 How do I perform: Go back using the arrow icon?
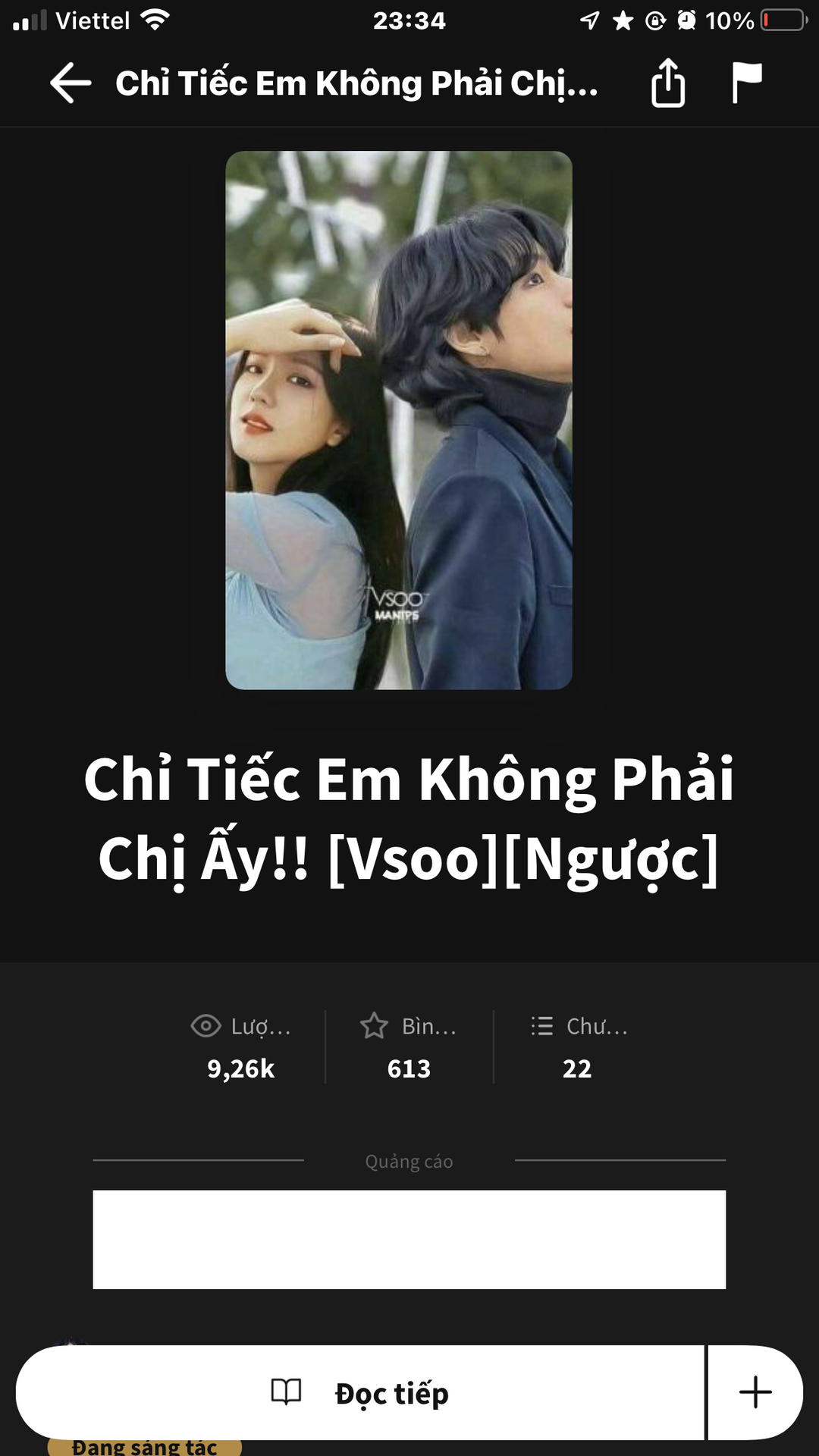point(70,83)
